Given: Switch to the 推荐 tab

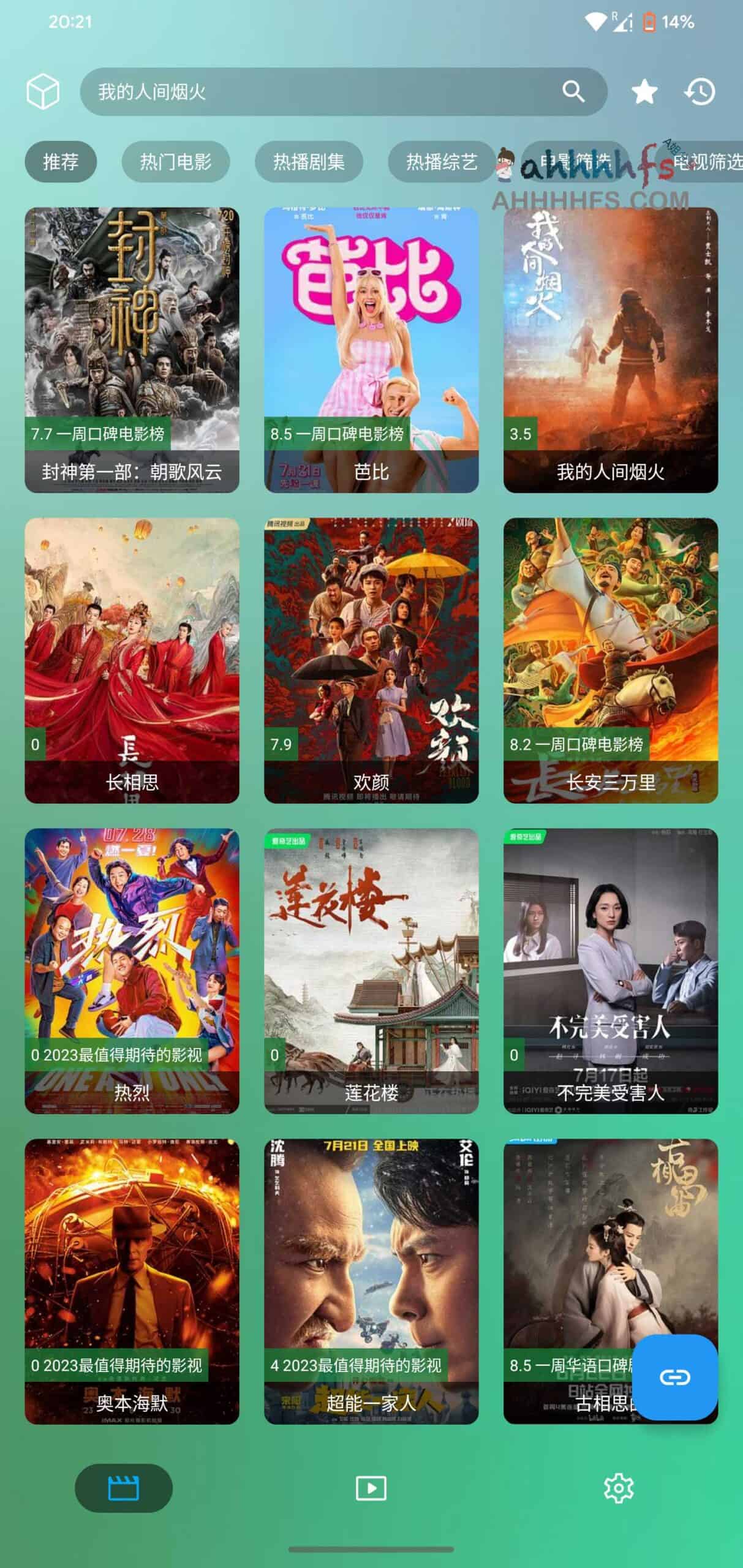Looking at the screenshot, I should tap(61, 161).
